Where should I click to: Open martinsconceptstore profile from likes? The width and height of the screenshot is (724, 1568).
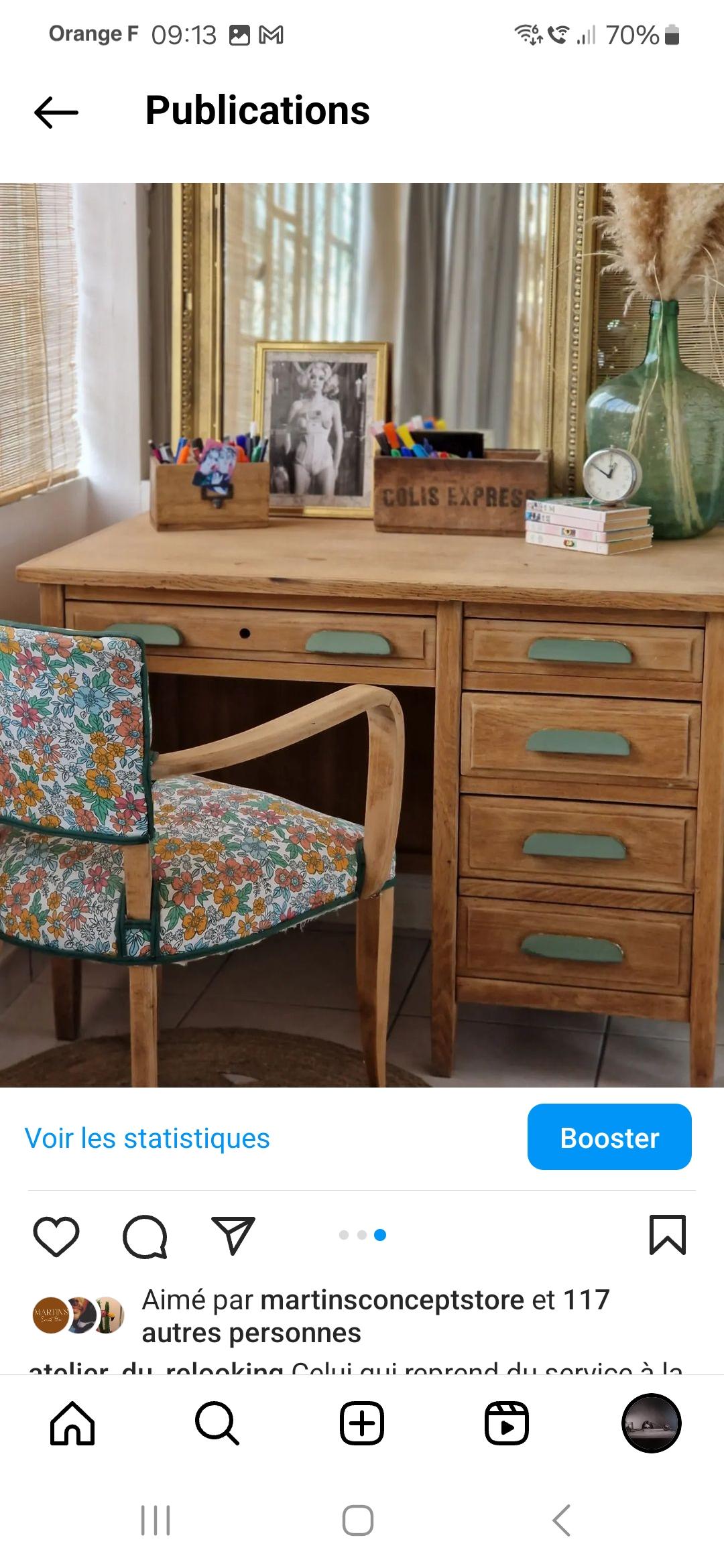click(x=392, y=1300)
